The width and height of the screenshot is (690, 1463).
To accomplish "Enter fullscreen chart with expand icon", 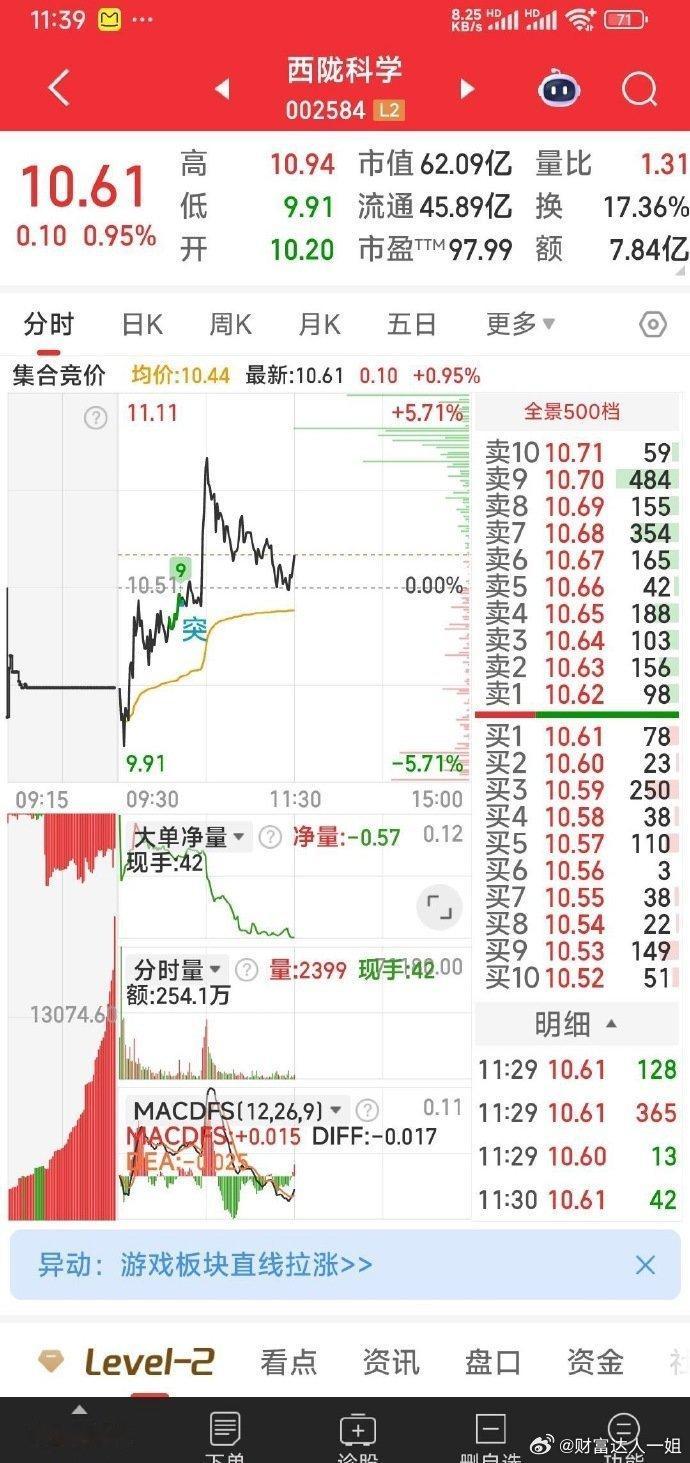I will pyautogui.click(x=439, y=907).
